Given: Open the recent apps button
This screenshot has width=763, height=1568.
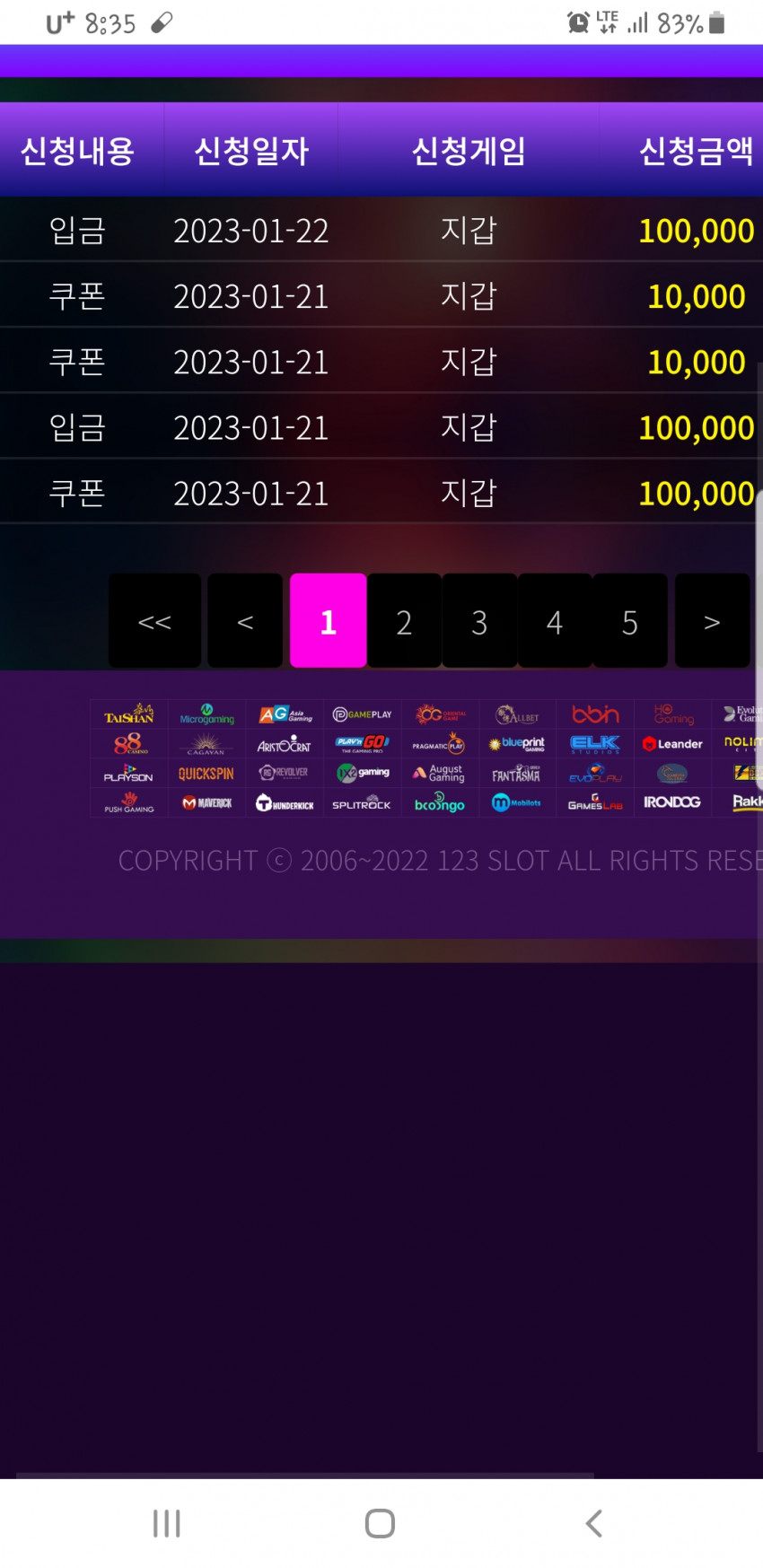Looking at the screenshot, I should click(x=167, y=1523).
